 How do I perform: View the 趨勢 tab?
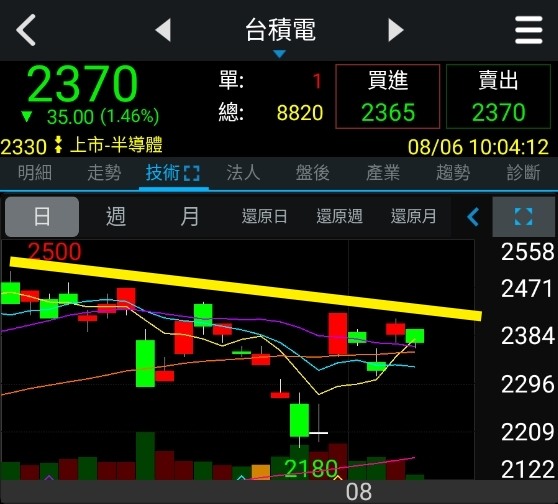point(453,173)
